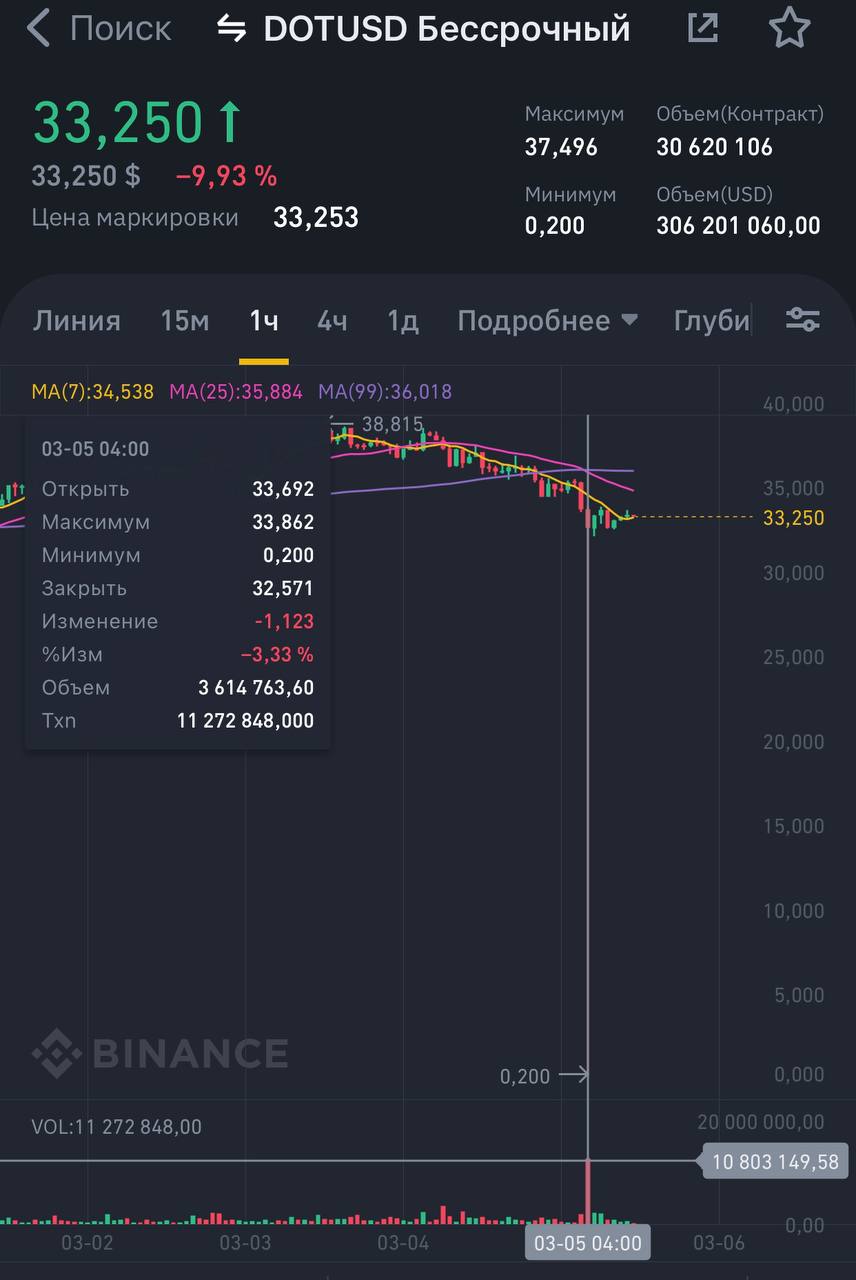This screenshot has height=1280, width=856.
Task: Go back to Поиск
Action: 98,29
